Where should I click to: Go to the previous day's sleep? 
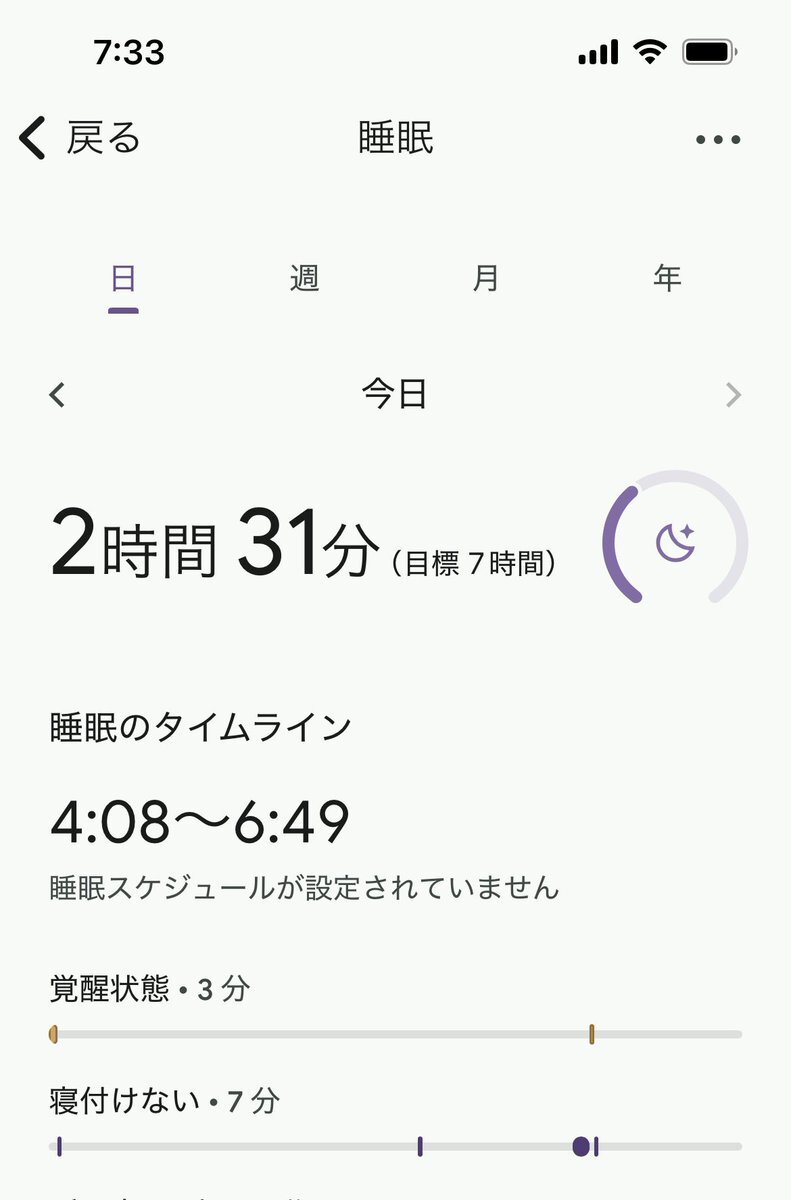click(57, 396)
